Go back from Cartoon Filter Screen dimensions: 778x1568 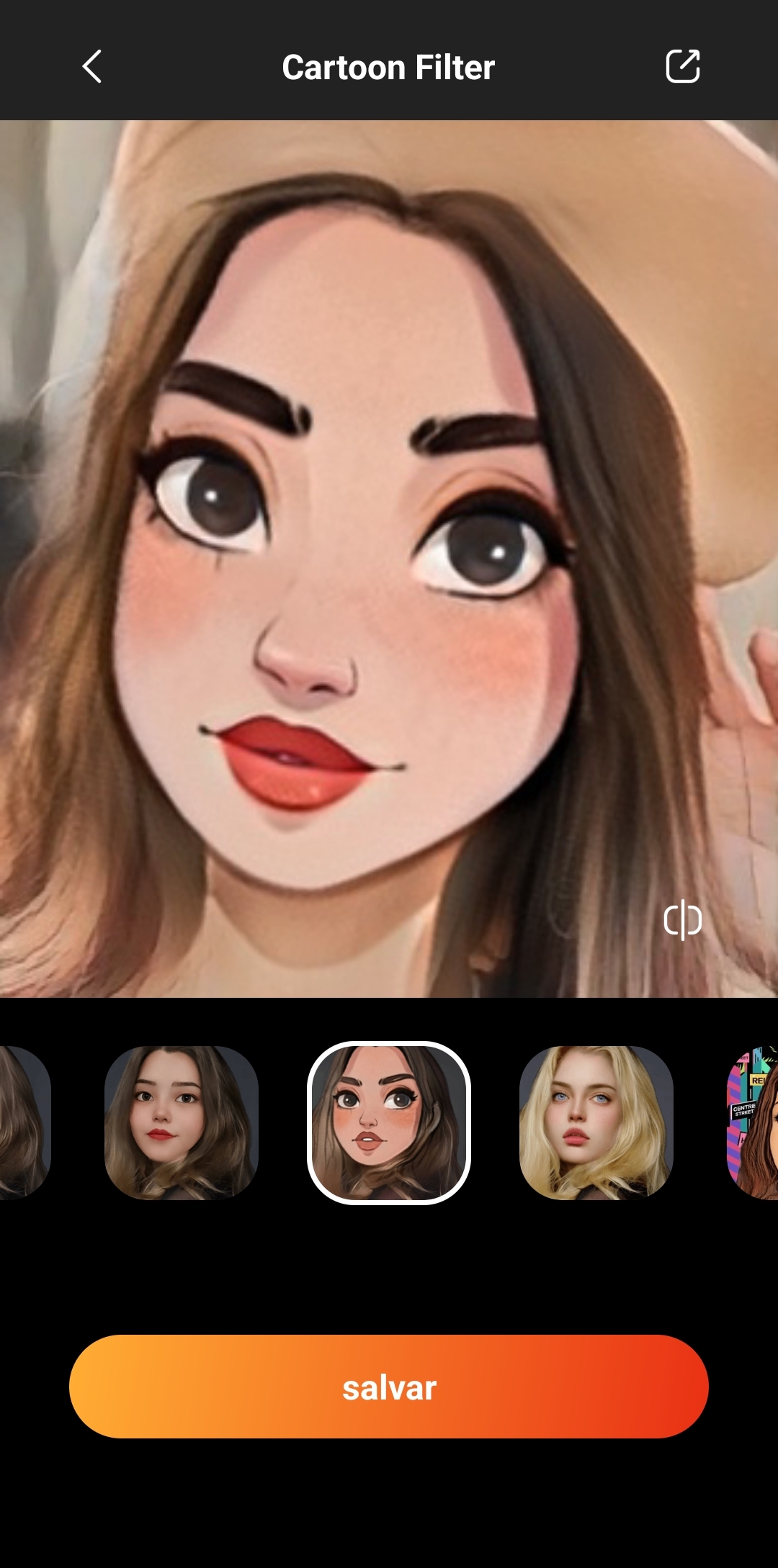coord(92,67)
